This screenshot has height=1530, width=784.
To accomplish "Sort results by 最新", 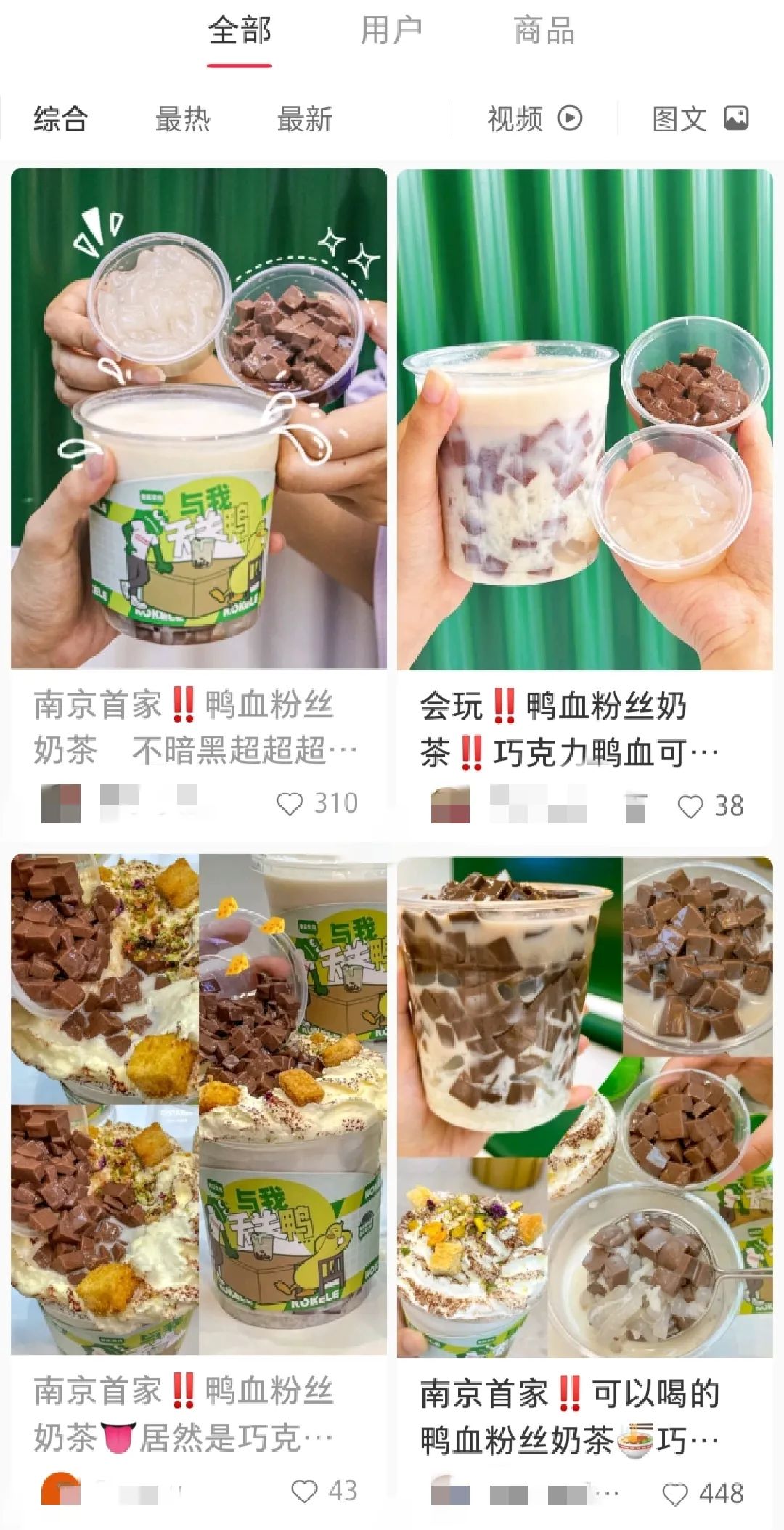I will pos(304,119).
